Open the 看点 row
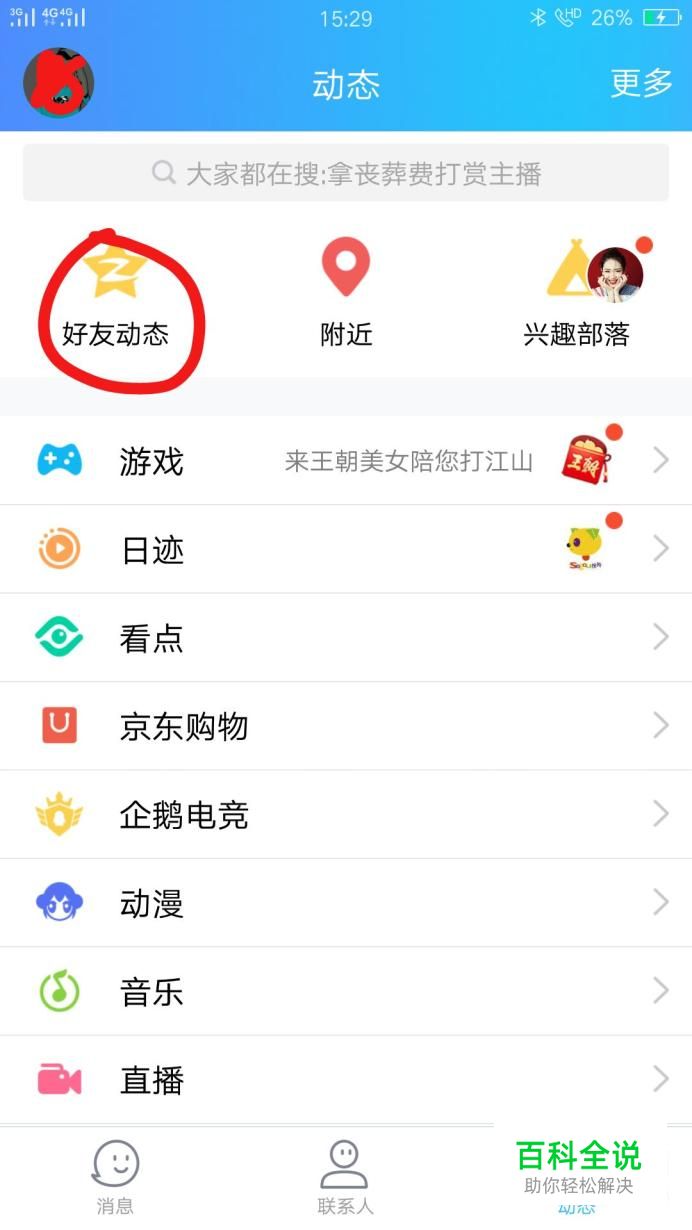 tap(346, 638)
